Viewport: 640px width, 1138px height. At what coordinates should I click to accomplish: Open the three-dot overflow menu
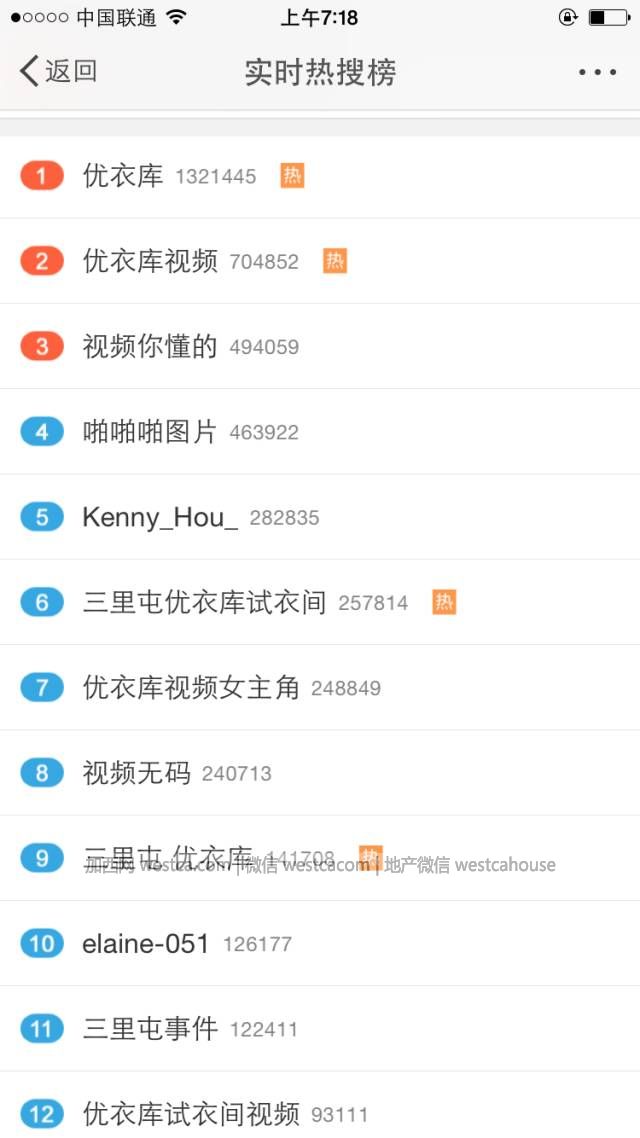[x=597, y=72]
